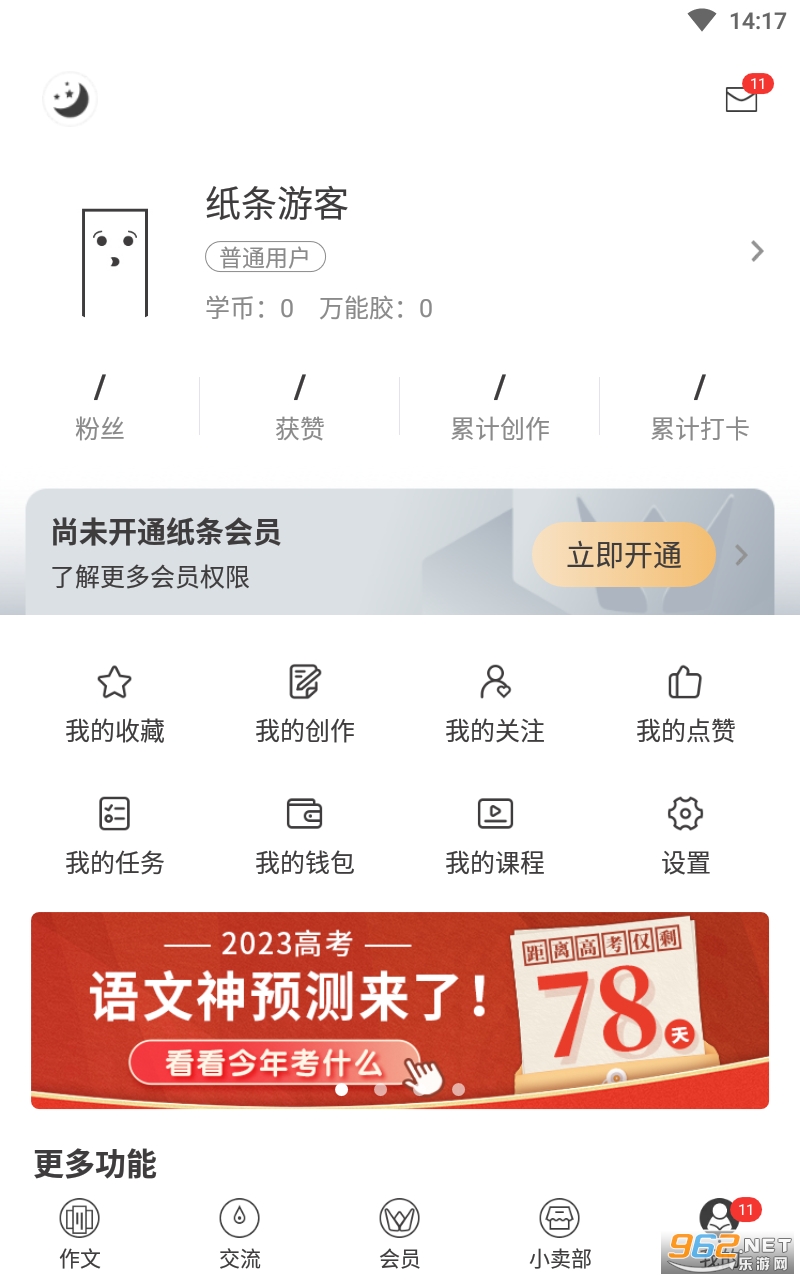The image size is (800, 1280).
Task: Switch to the 交流 tab
Action: coord(240,1234)
